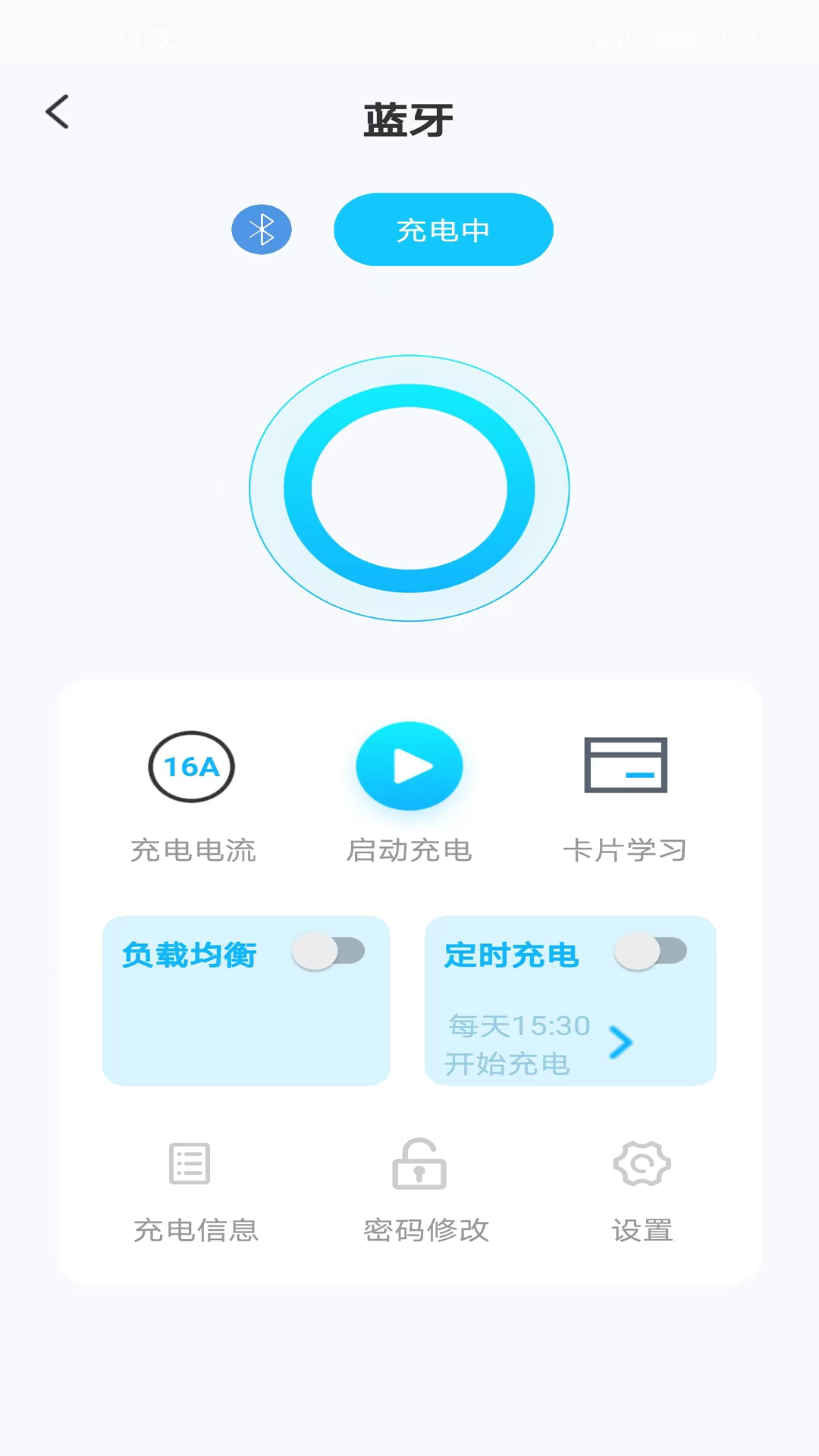Toggle the 负载均衡 switch
Viewport: 819px width, 1456px height.
[x=329, y=951]
